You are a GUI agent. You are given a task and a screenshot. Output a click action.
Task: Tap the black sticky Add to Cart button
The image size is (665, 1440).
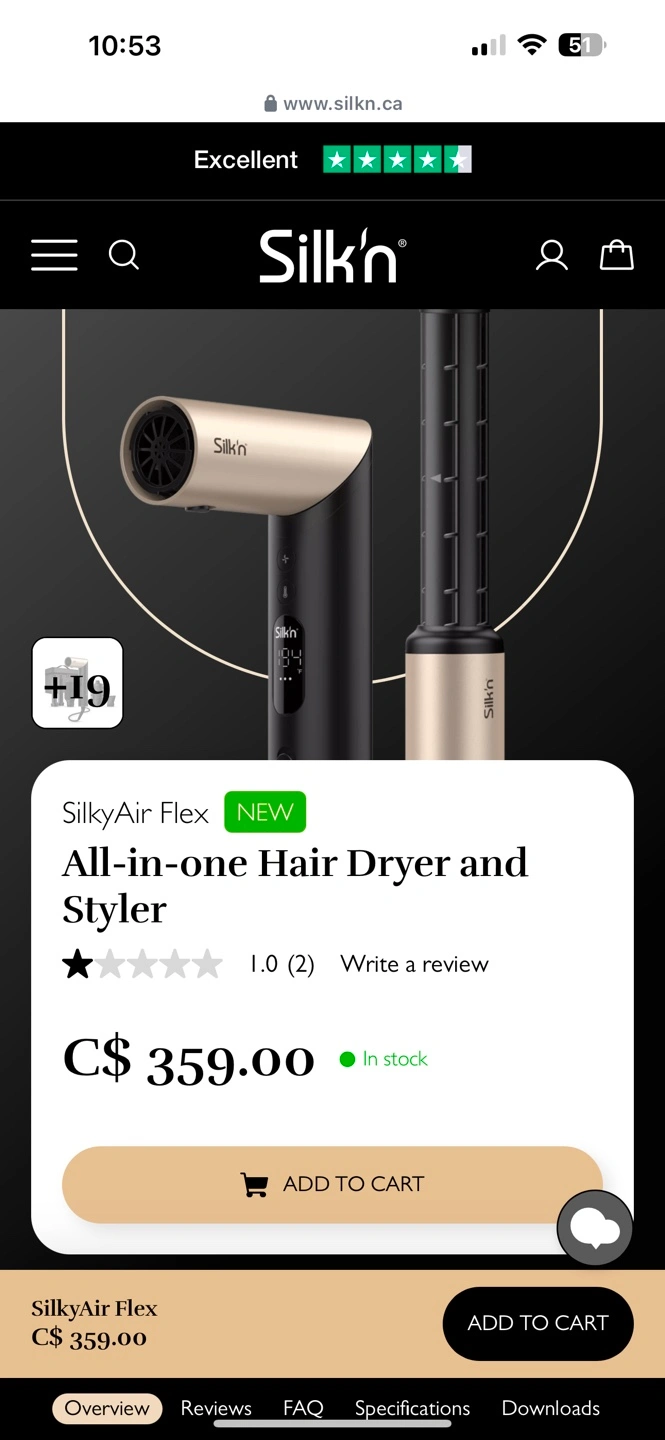click(537, 1323)
